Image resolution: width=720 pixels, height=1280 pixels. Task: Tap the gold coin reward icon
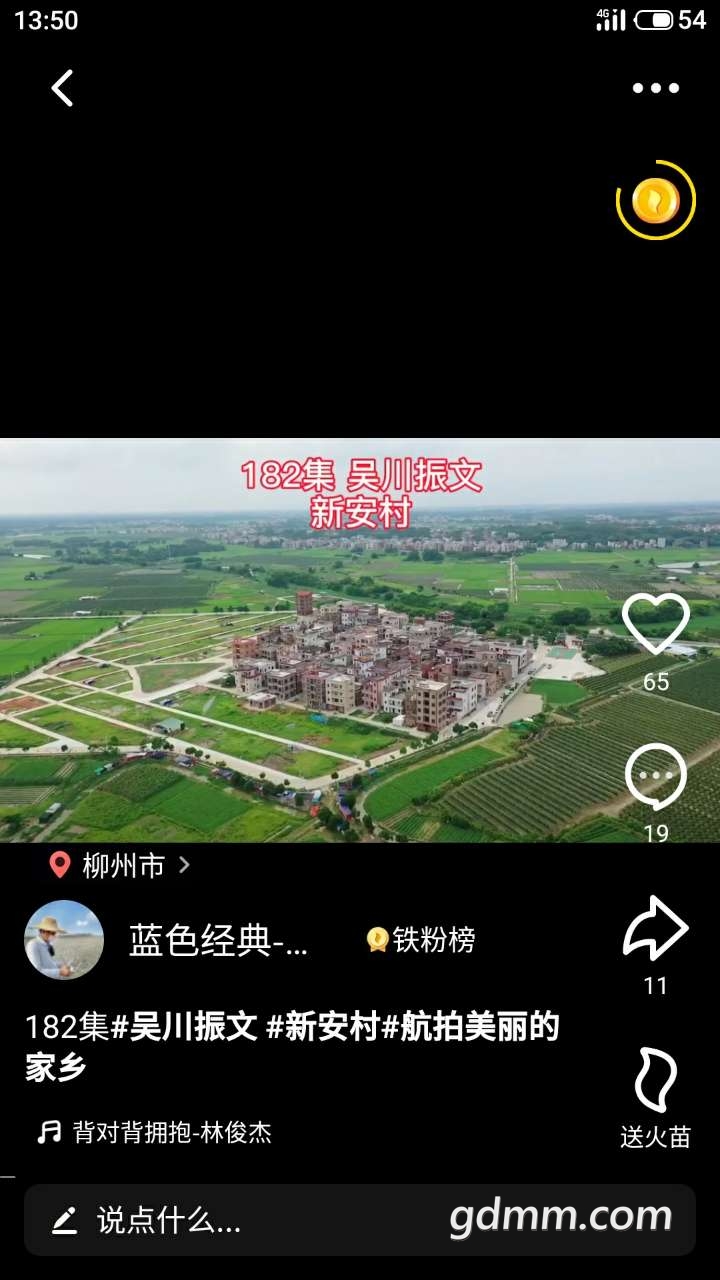(655, 201)
